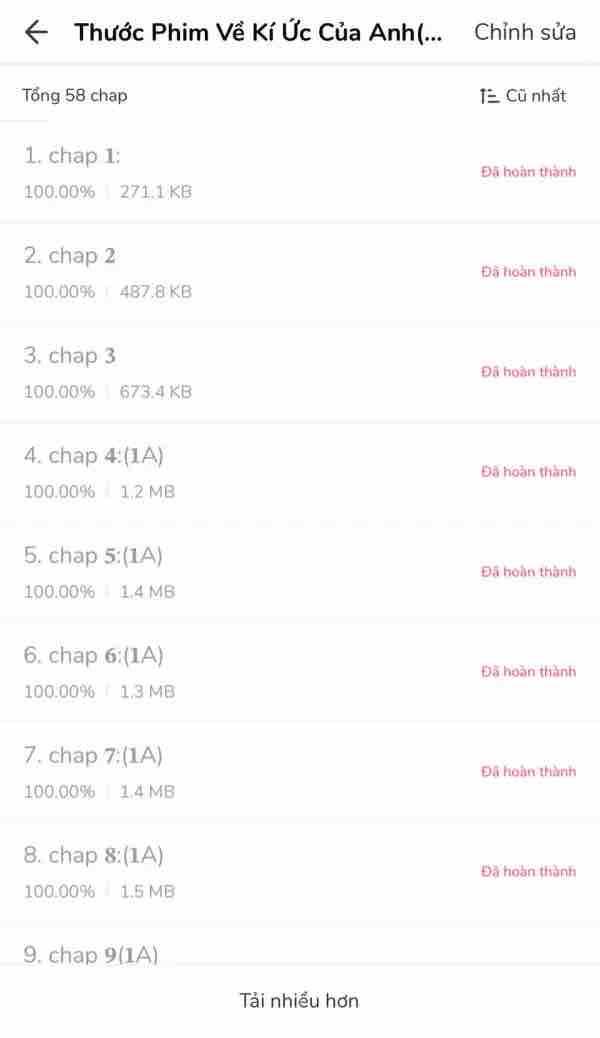Open chap 8:(1A)
Screen dimensions: 600x1038
(300, 872)
